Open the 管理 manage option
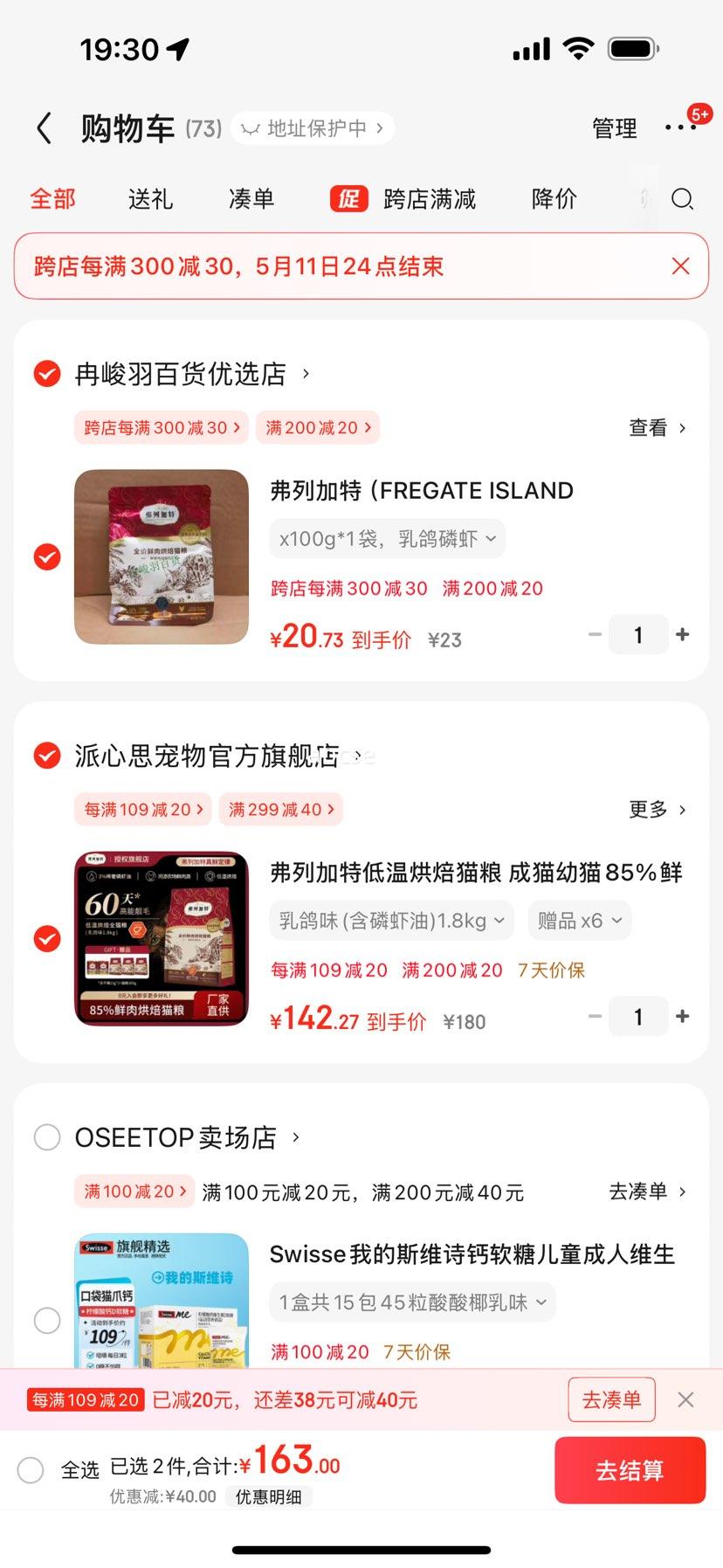The width and height of the screenshot is (723, 1568). (615, 128)
